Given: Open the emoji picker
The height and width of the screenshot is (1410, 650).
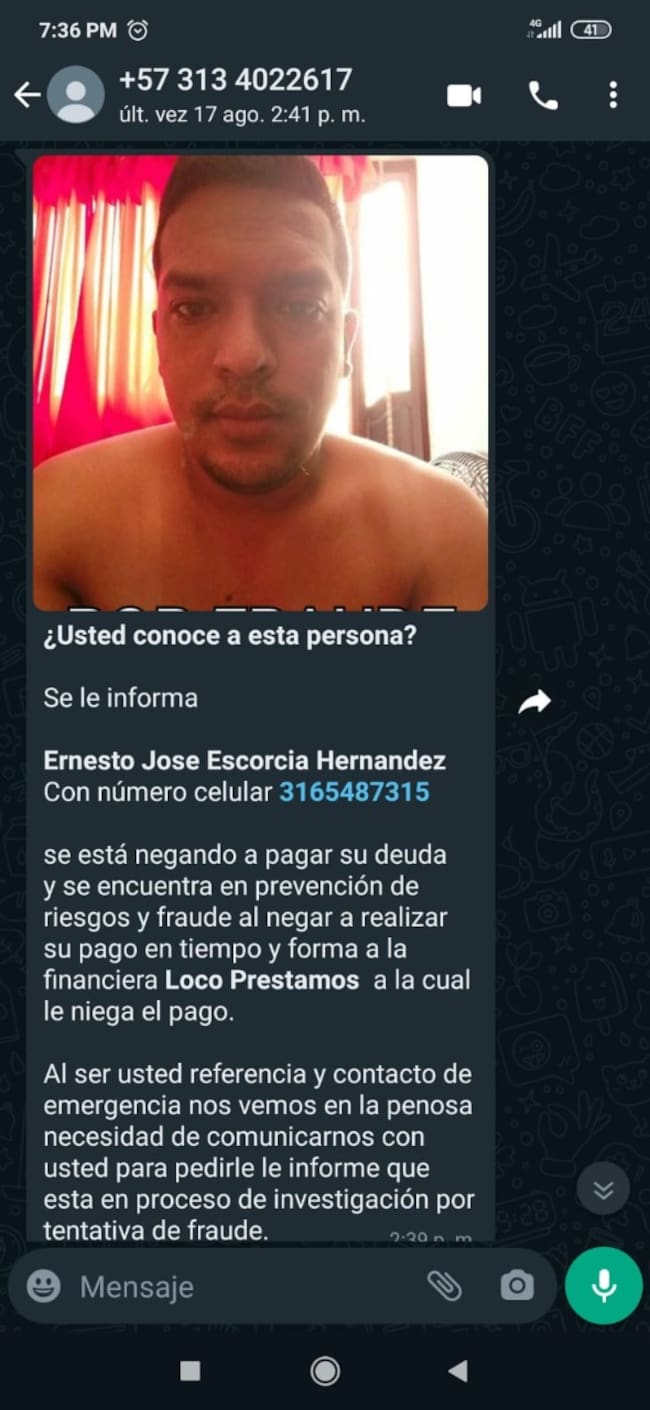Looking at the screenshot, I should click(44, 1286).
